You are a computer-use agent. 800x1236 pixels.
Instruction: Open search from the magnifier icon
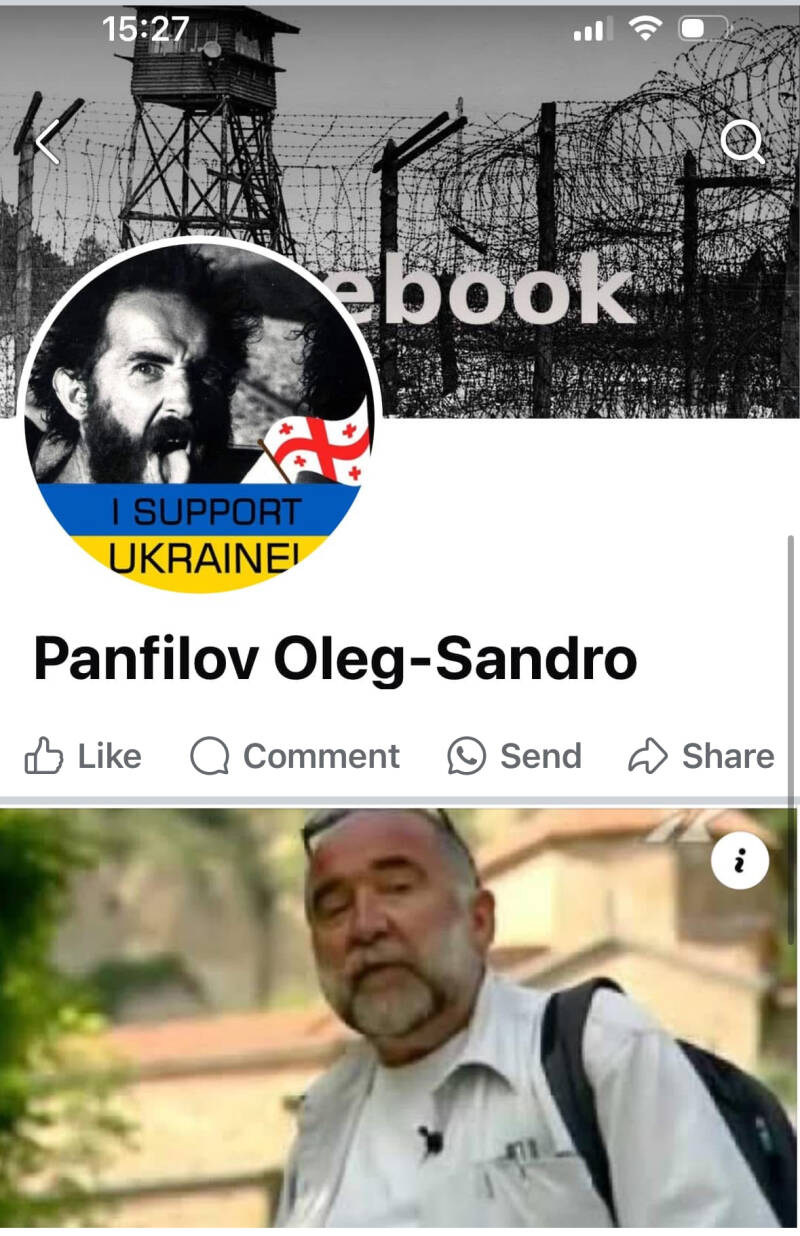(742, 144)
